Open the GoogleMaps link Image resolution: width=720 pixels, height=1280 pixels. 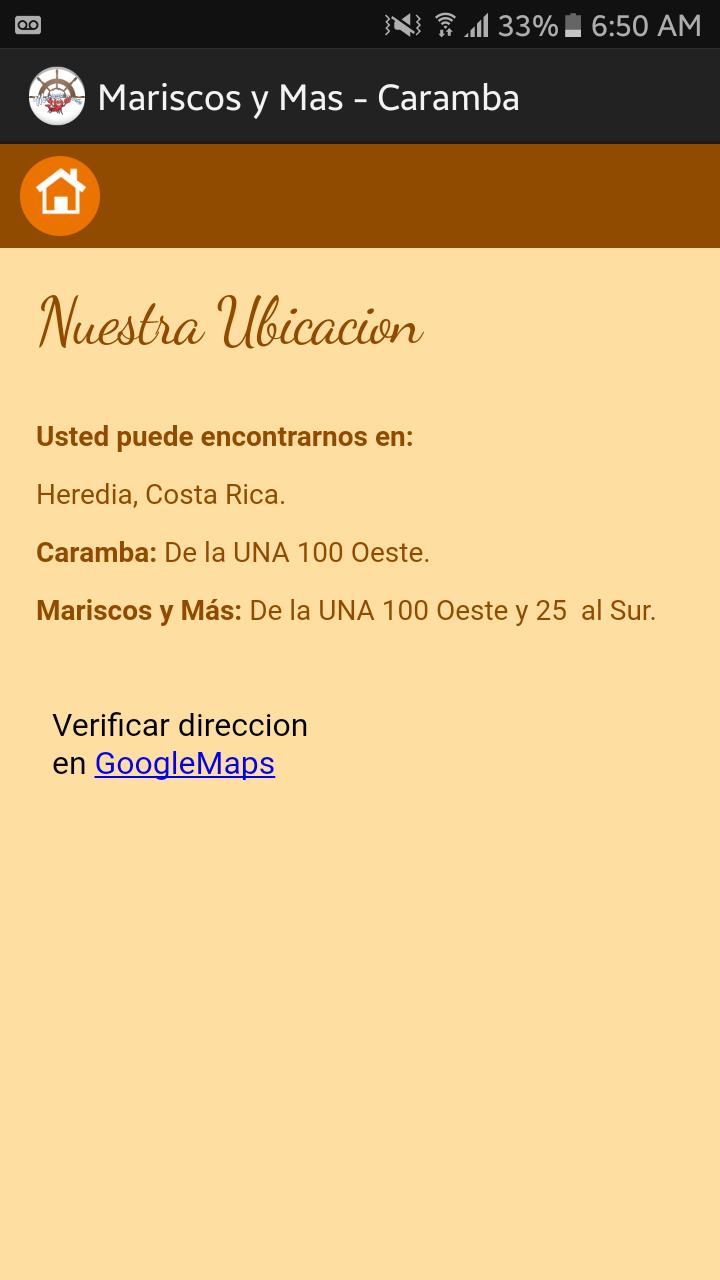point(184,763)
